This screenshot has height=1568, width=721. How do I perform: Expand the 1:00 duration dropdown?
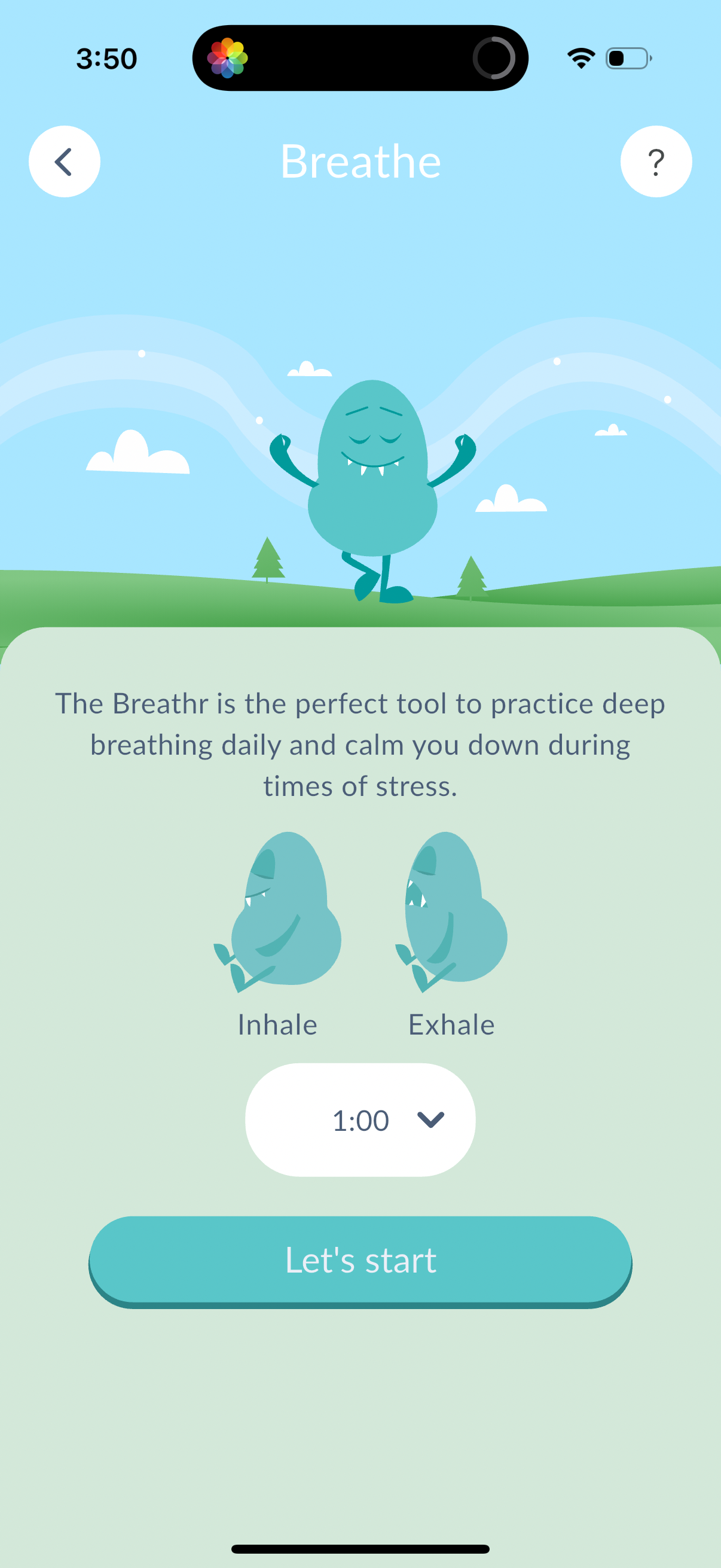[x=360, y=1120]
